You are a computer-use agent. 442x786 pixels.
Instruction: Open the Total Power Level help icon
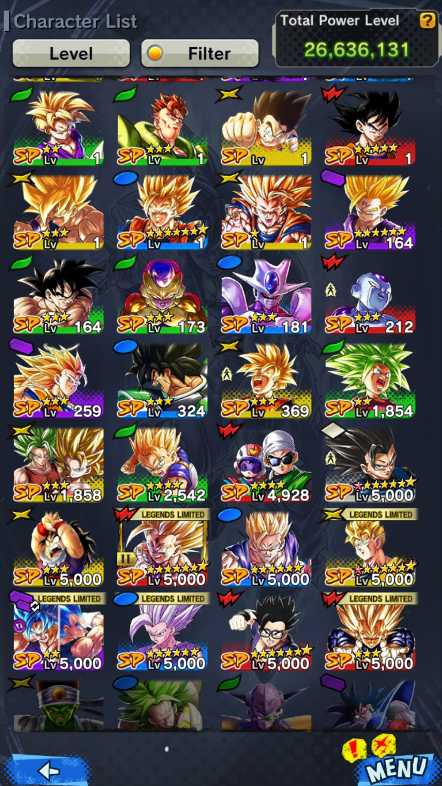coord(427,21)
